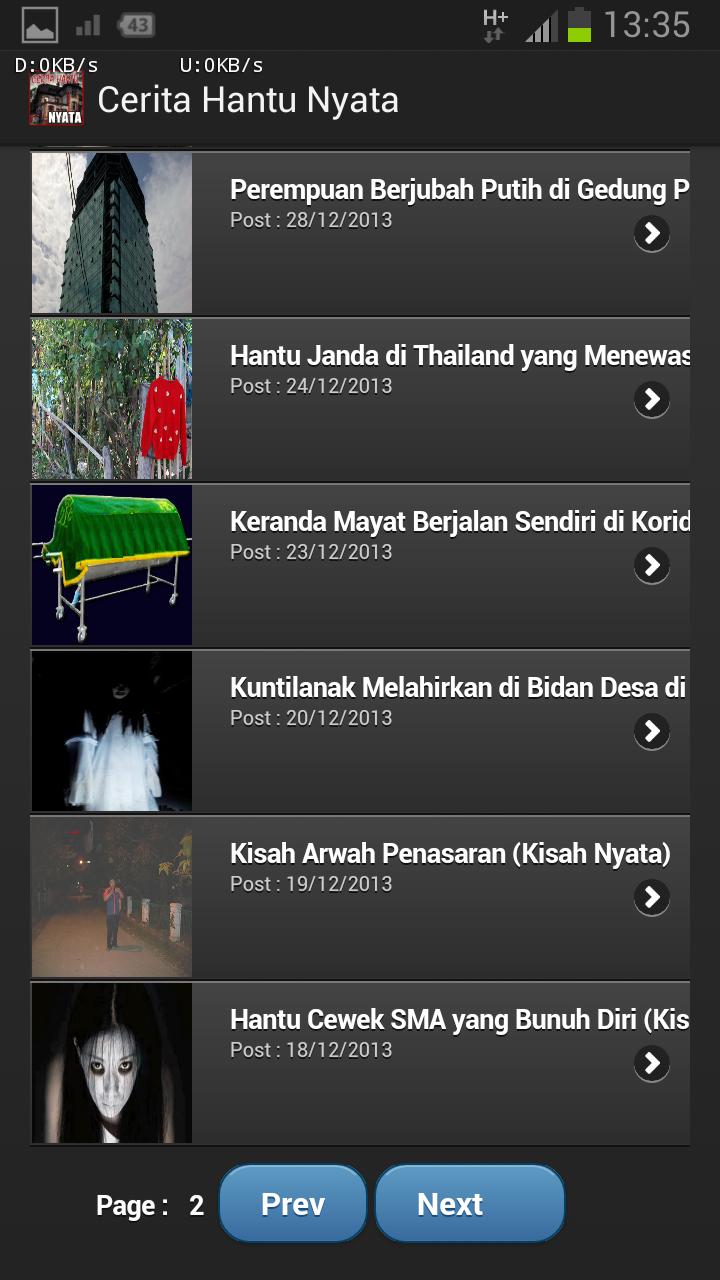The image size is (720, 1280).
Task: Open the chevron next to Kisah Arwah Penasaran
Action: (651, 897)
